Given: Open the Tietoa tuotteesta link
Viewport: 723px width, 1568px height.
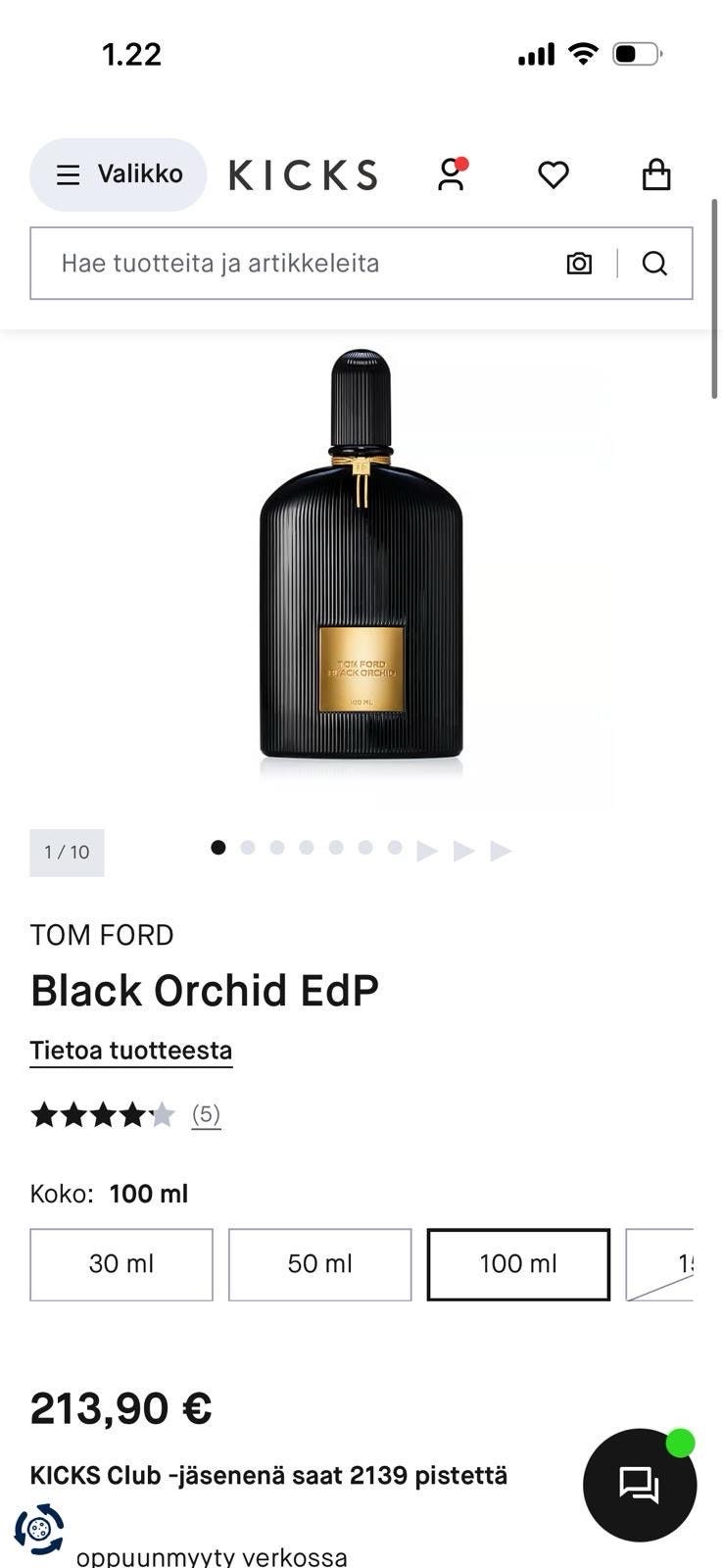Looking at the screenshot, I should (x=131, y=1051).
